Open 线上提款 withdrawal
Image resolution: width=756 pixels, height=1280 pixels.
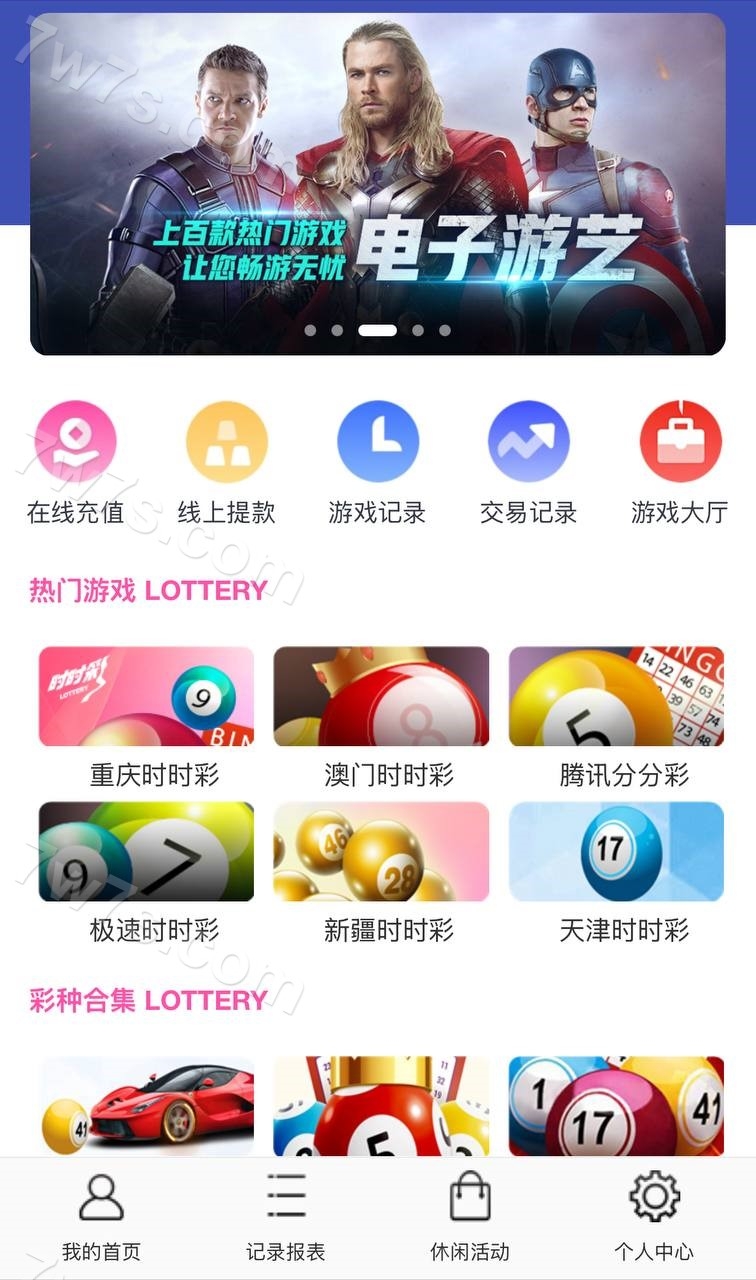coord(227,442)
